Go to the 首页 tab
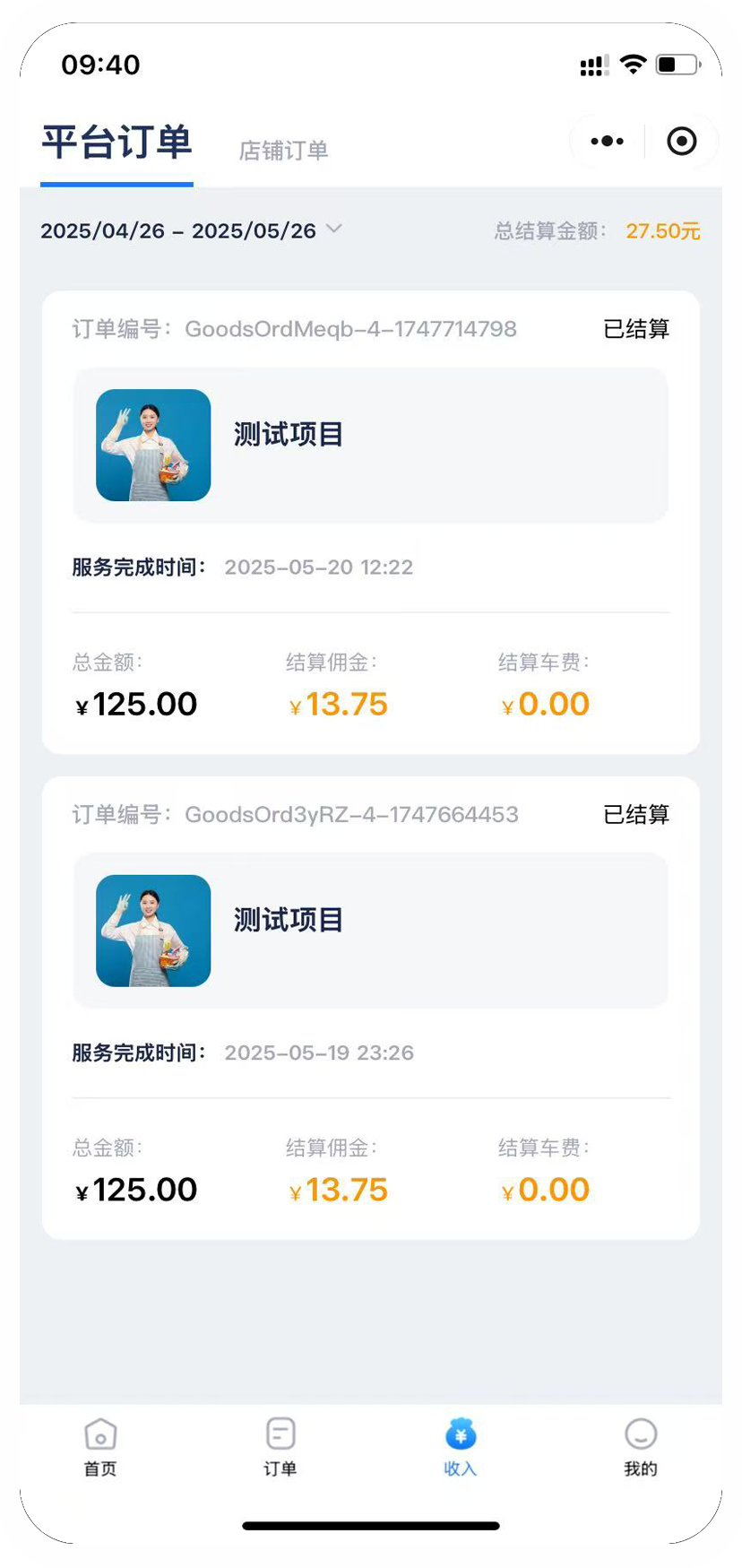742x1568 pixels. point(100,1448)
